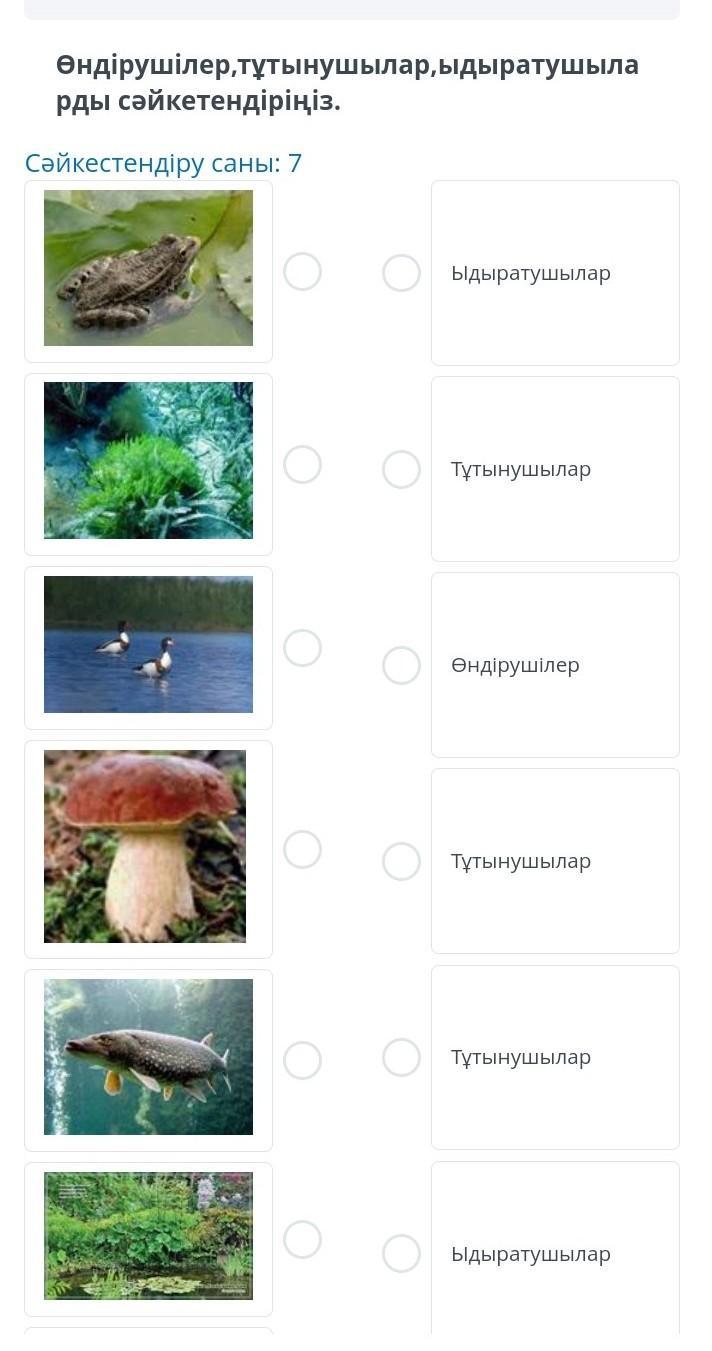Select the circle beside the mushroom picture
The width and height of the screenshot is (712, 1351).
click(302, 849)
